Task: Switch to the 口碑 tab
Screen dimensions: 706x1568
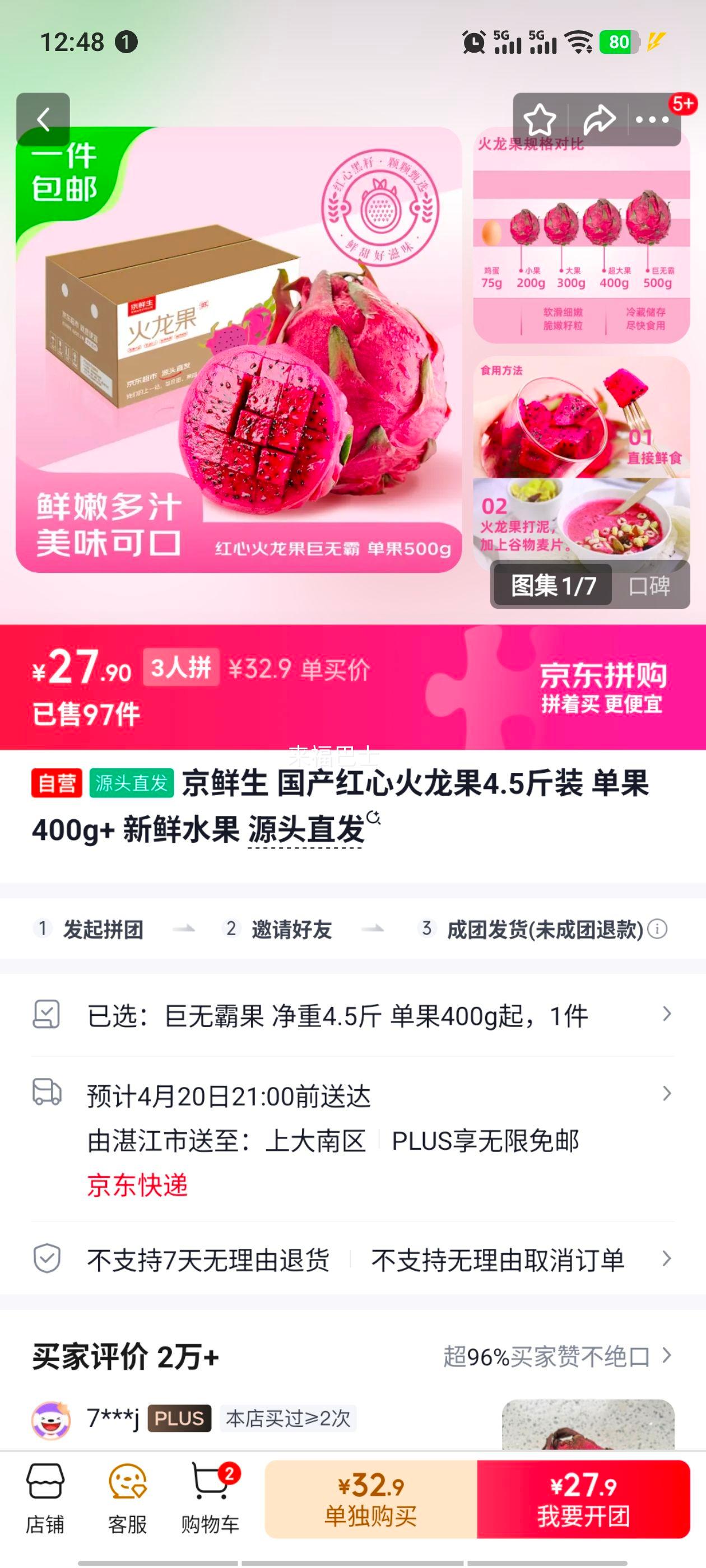Action: pos(649,586)
